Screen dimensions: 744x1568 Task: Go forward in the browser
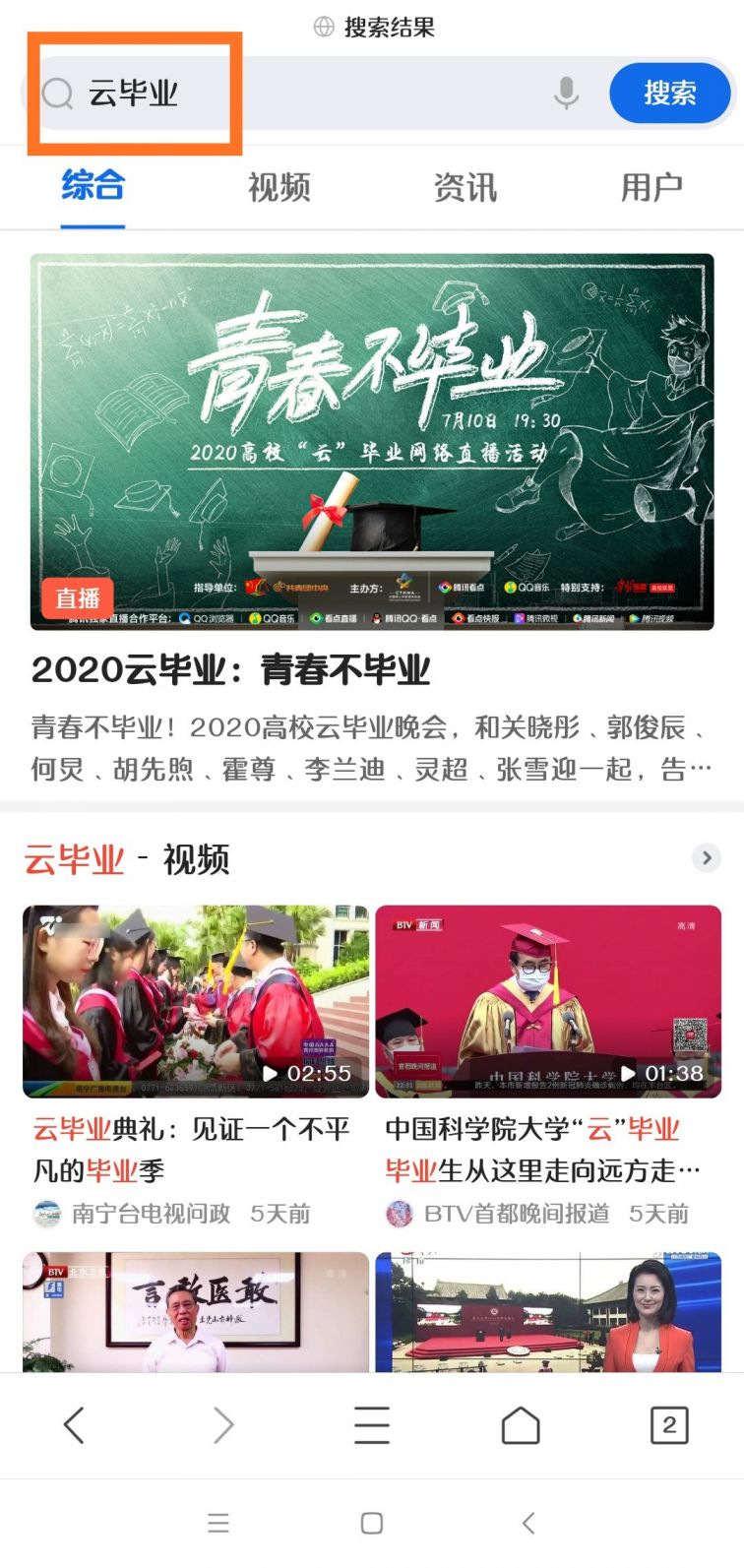pyautogui.click(x=223, y=1424)
